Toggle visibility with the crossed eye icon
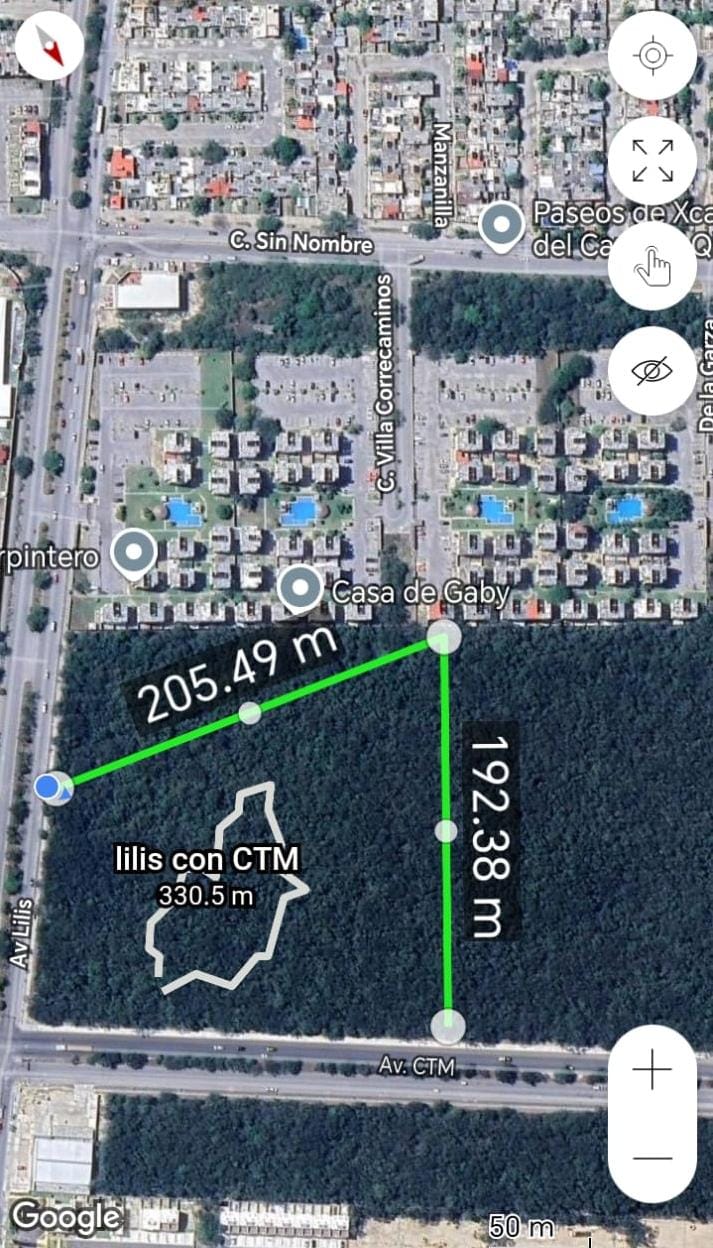This screenshot has height=1248, width=713. click(652, 371)
